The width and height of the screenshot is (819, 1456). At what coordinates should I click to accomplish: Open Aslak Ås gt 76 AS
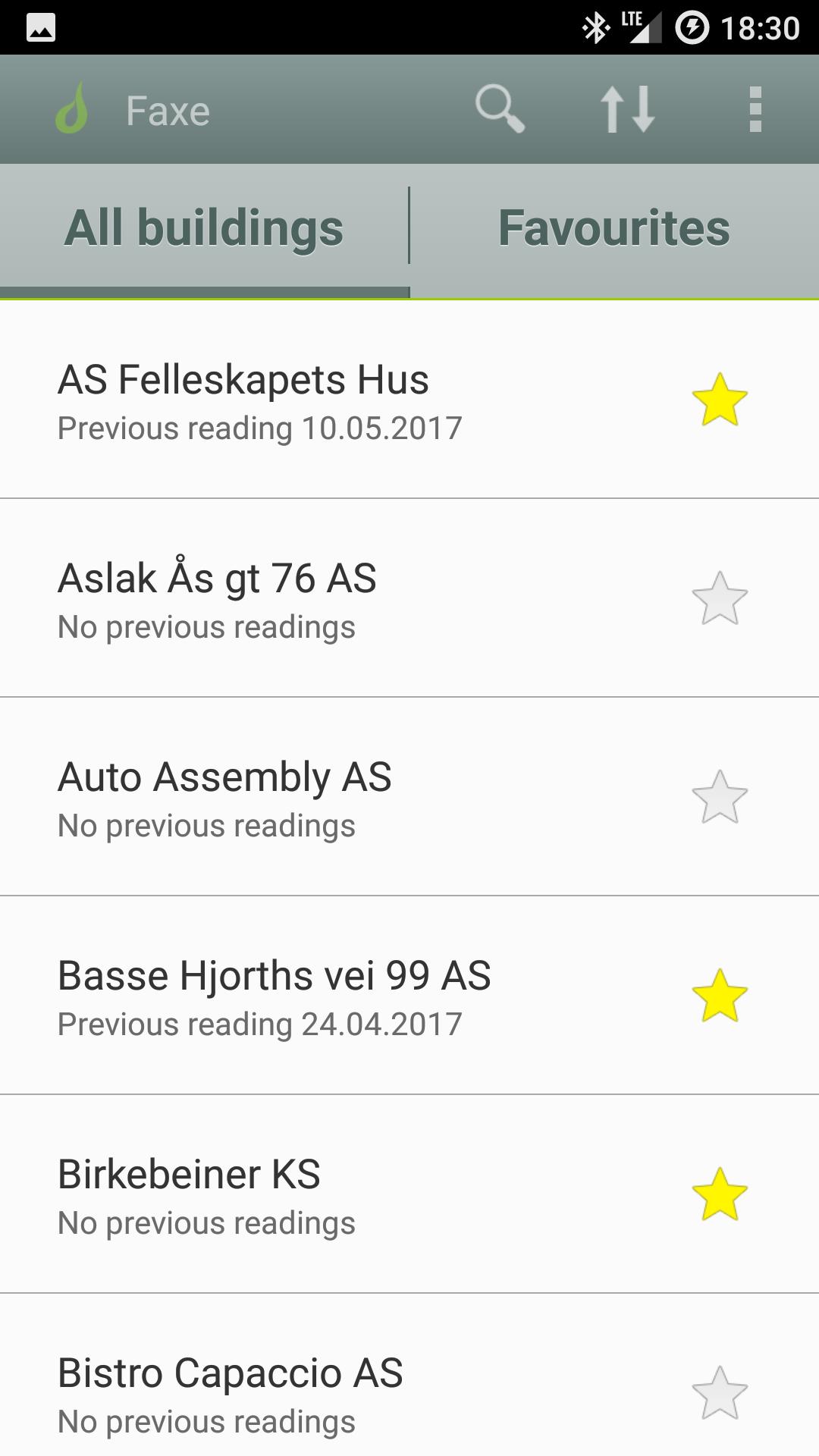click(x=303, y=599)
